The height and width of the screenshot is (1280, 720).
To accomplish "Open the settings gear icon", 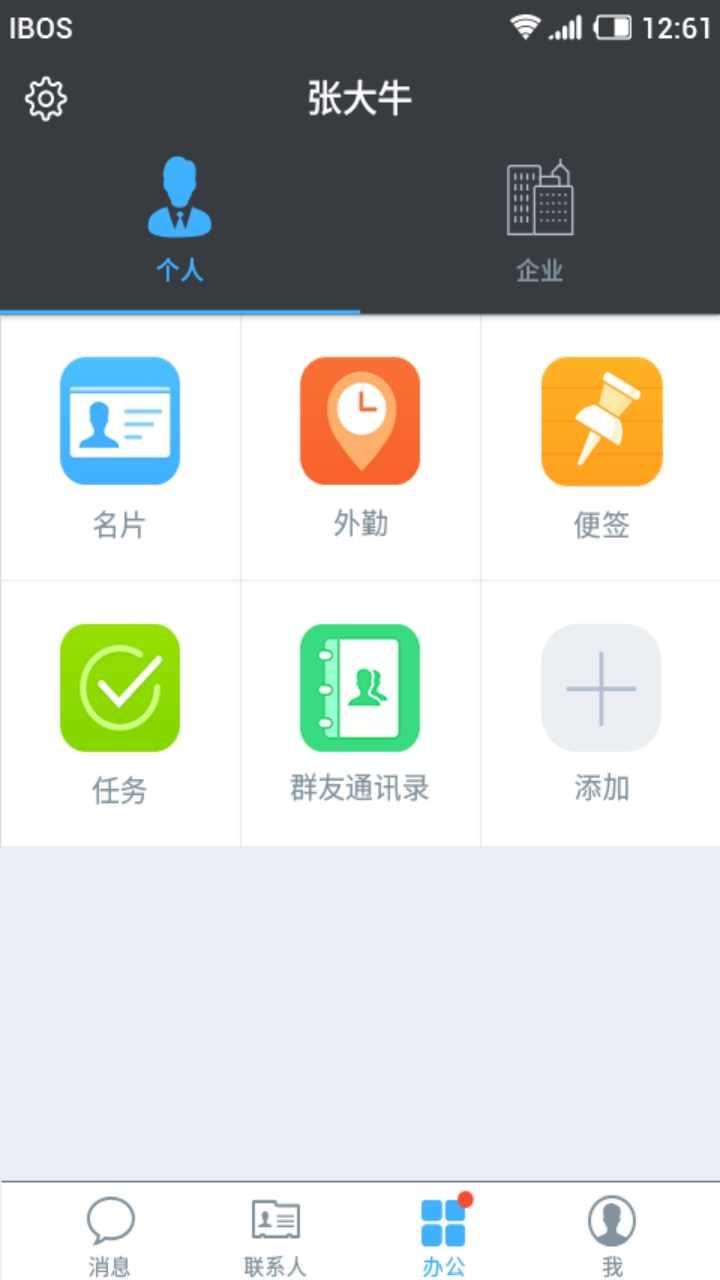I will point(46,99).
